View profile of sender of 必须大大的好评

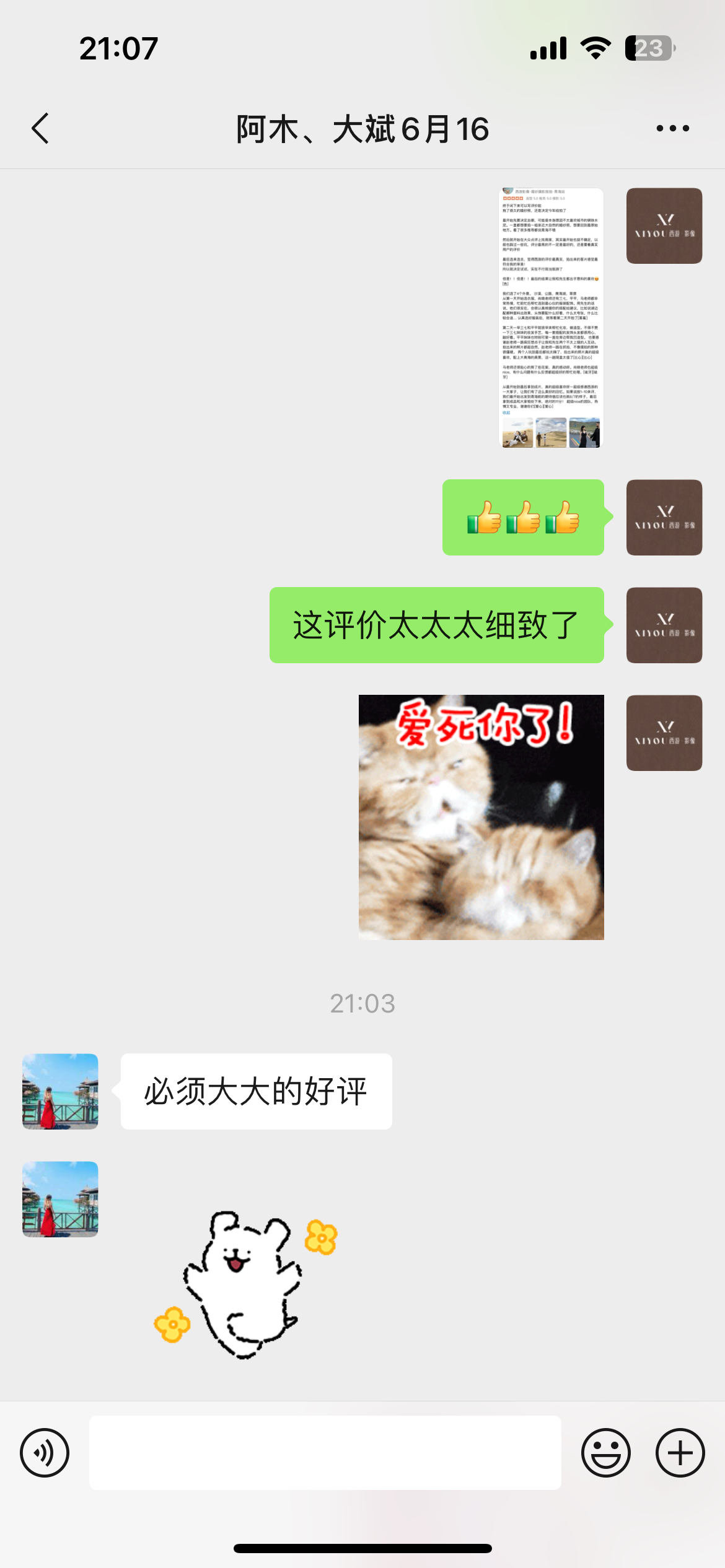coord(60,1091)
